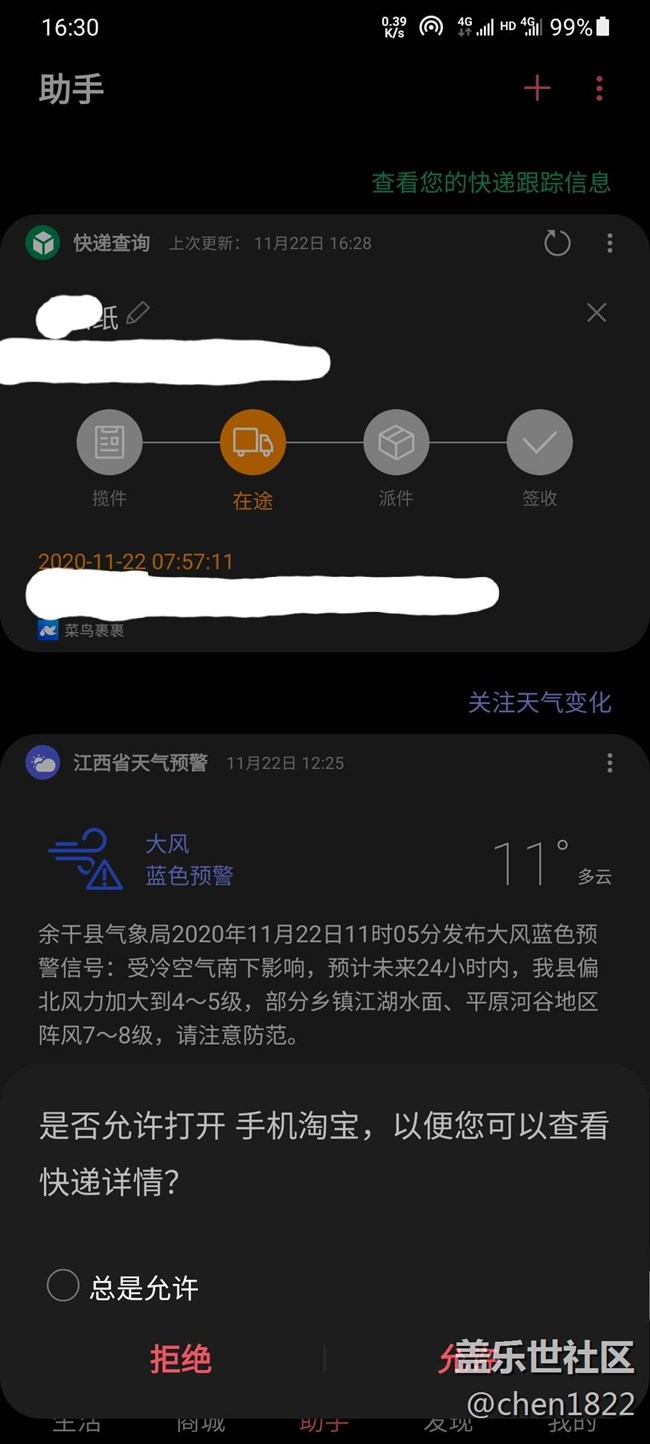Open 查看您的快递跟踪信息 link
Viewport: 650px width, 1444px height.
[490, 182]
